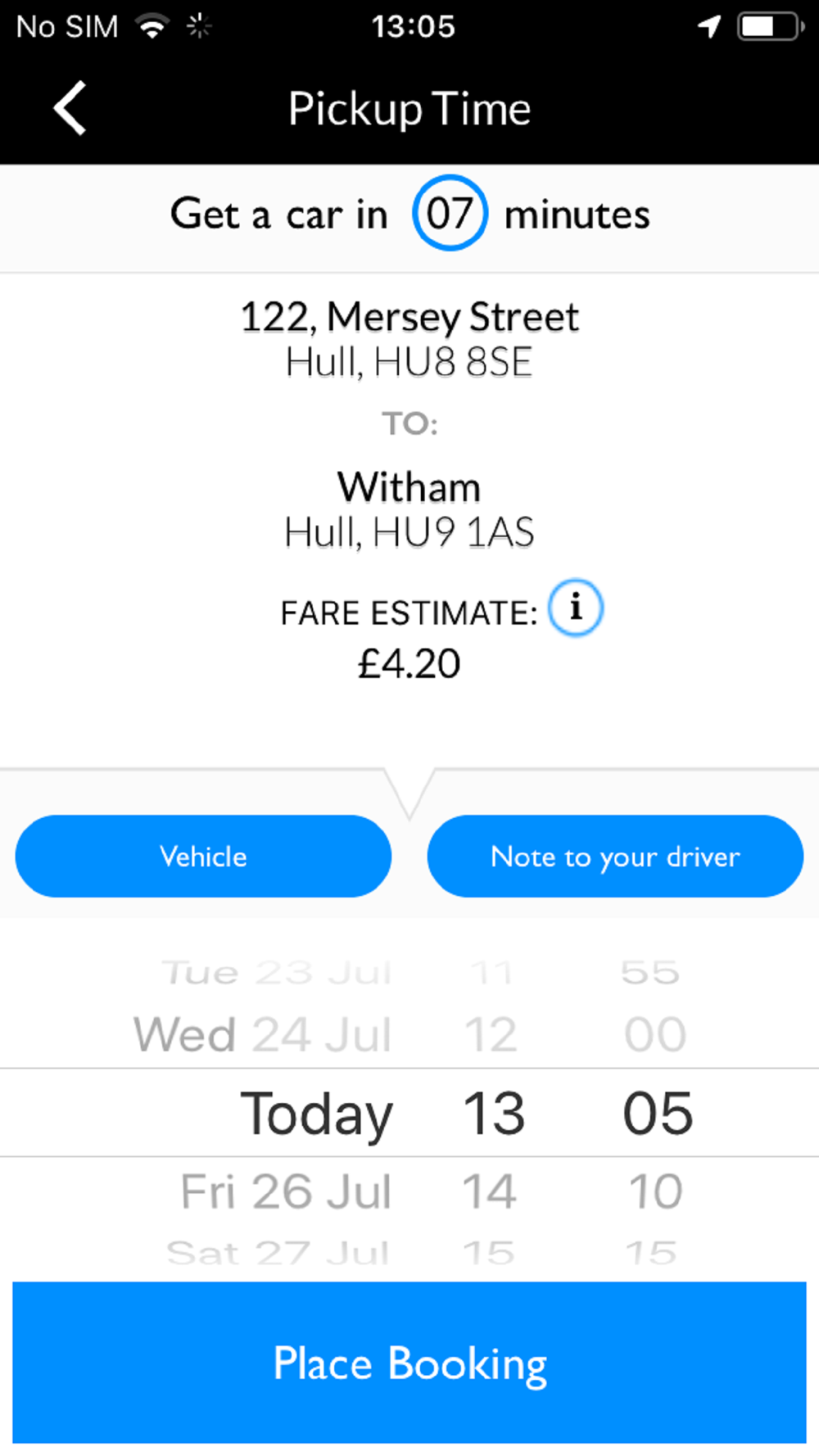Screen dimensions: 819x1456
Task: Tap the Place Booking button
Action: (x=409, y=1363)
